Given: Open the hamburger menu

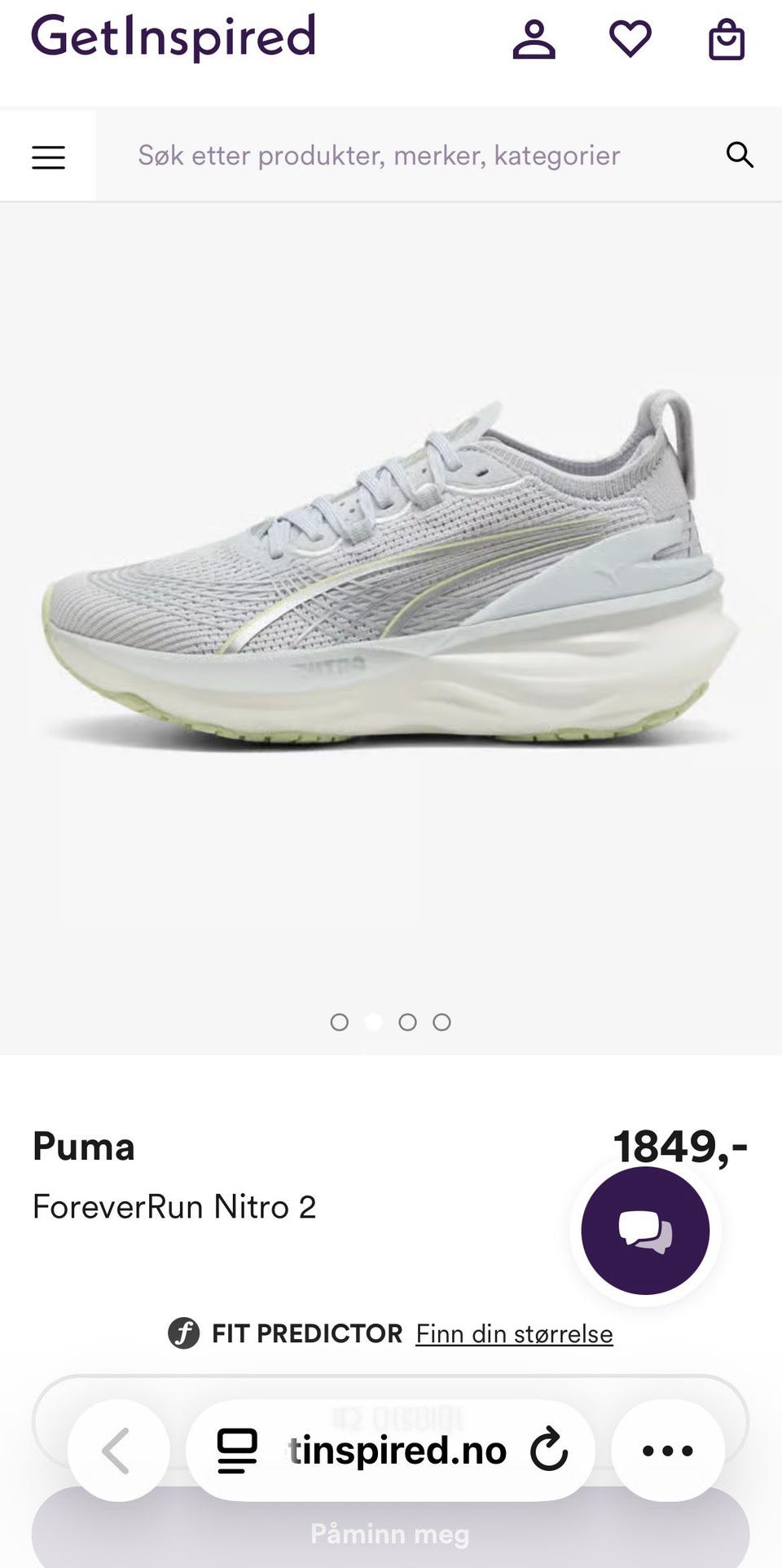Looking at the screenshot, I should [x=48, y=156].
